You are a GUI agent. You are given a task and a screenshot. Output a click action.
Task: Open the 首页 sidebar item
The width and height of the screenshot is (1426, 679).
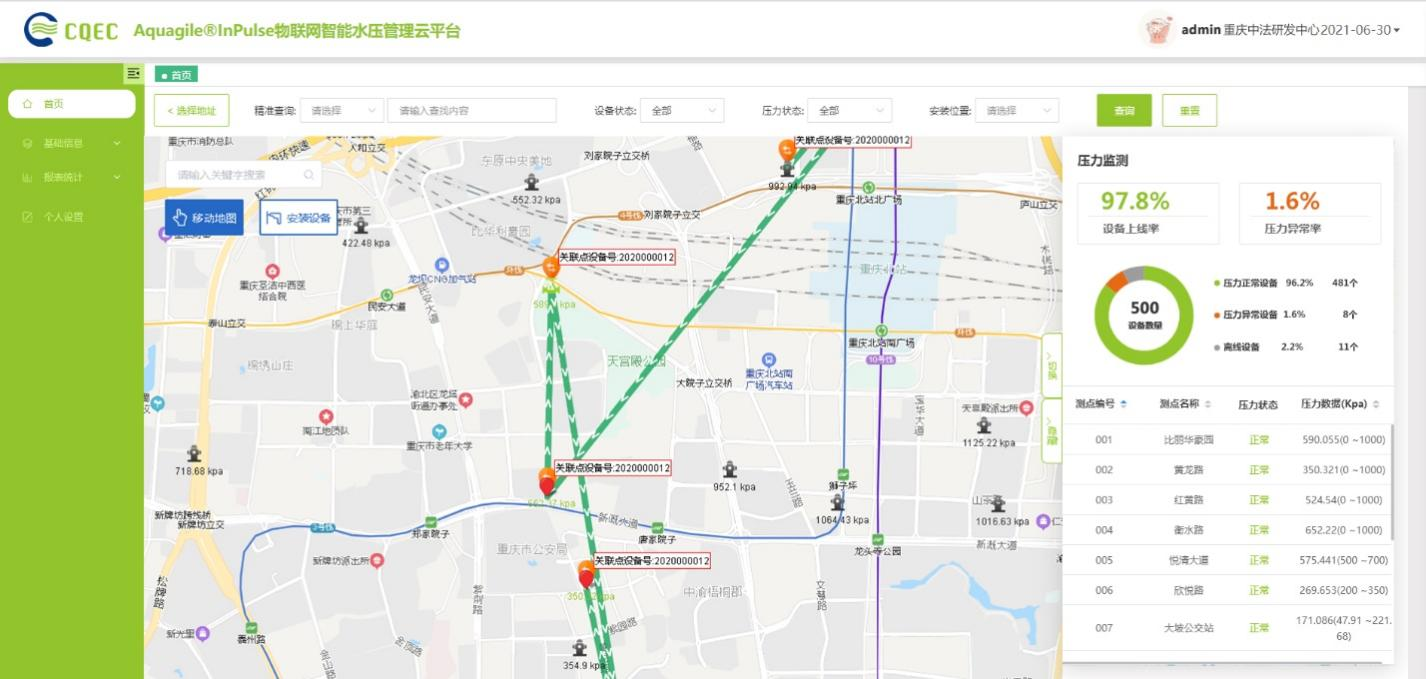point(71,104)
